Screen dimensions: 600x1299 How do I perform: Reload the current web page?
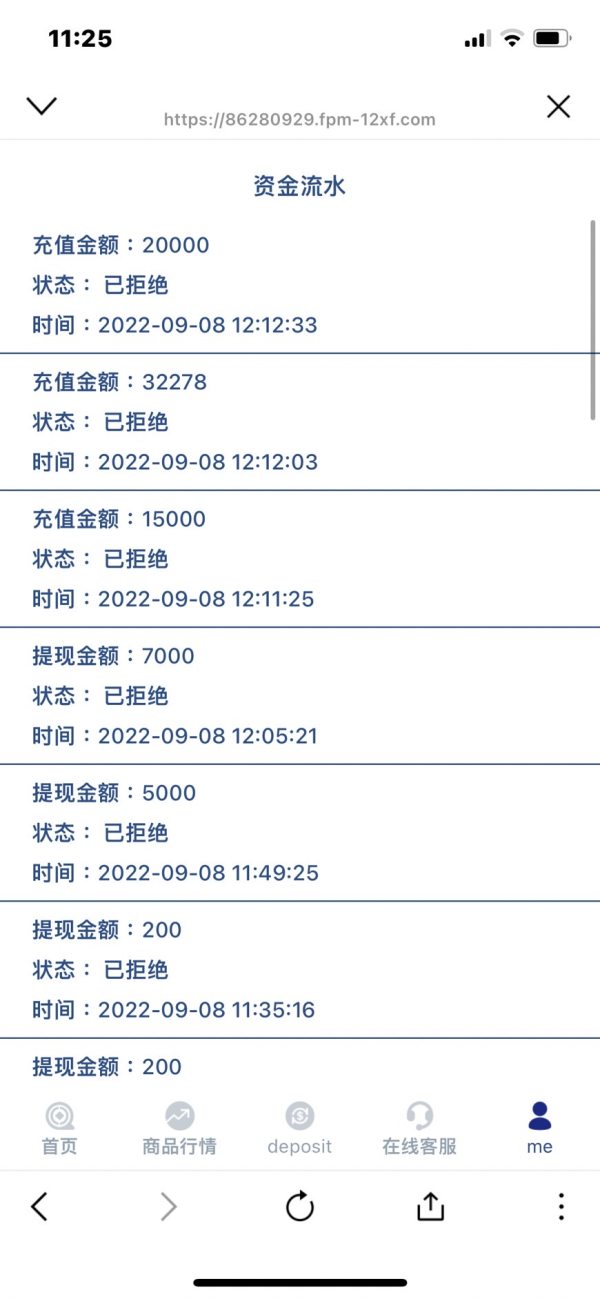click(300, 1207)
